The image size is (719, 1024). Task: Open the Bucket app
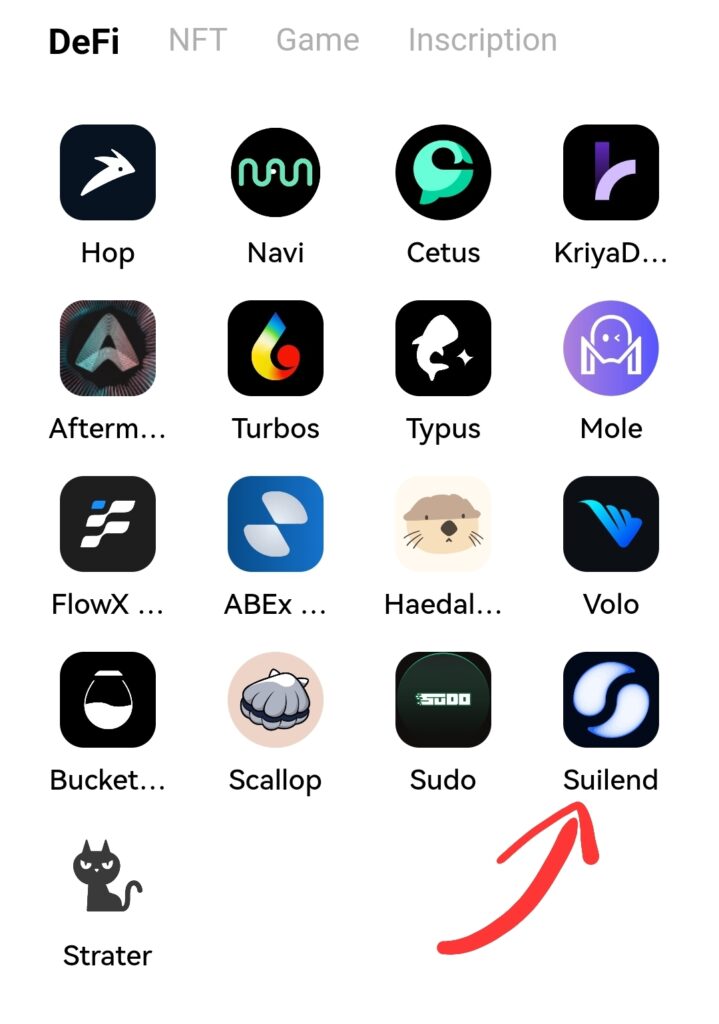click(x=108, y=700)
